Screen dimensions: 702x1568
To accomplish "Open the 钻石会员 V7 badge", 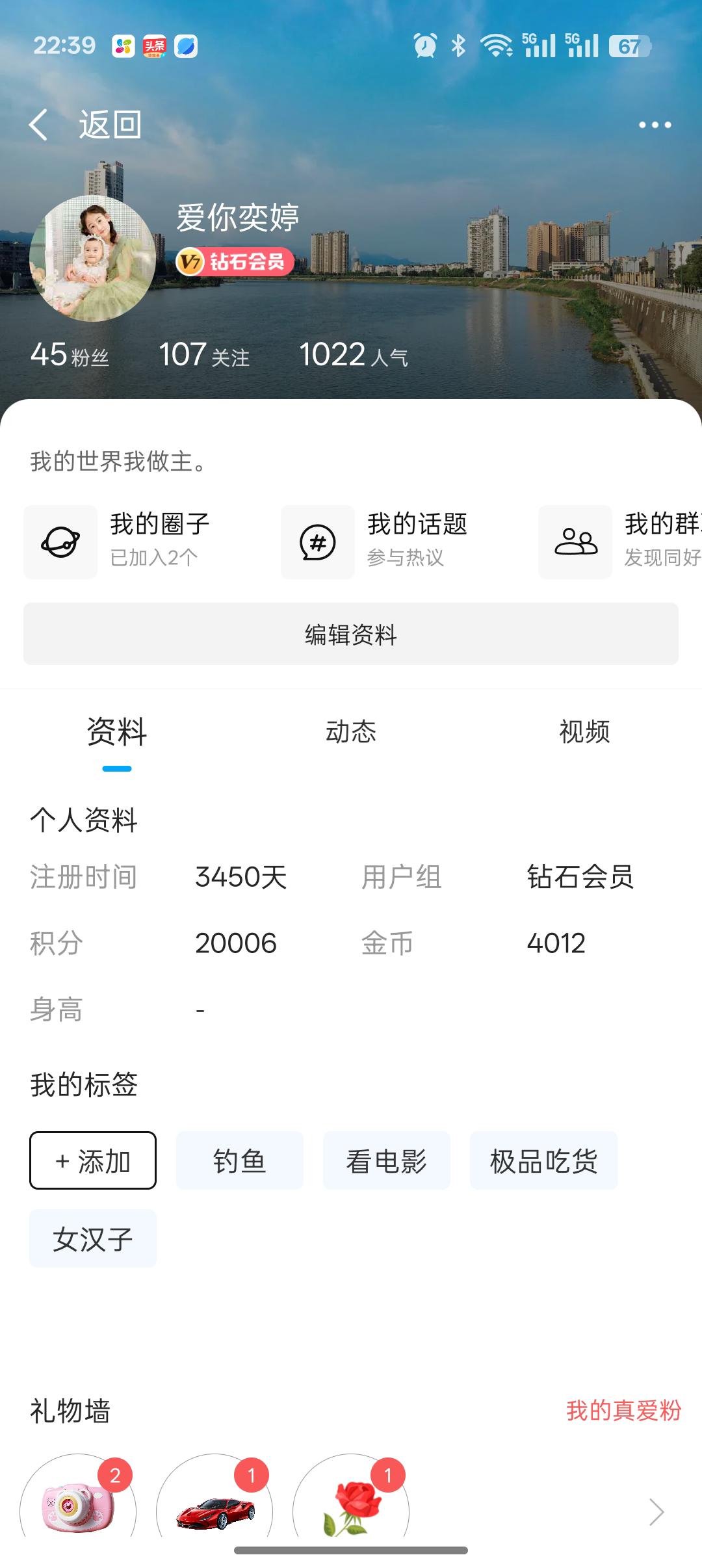I will [x=235, y=262].
